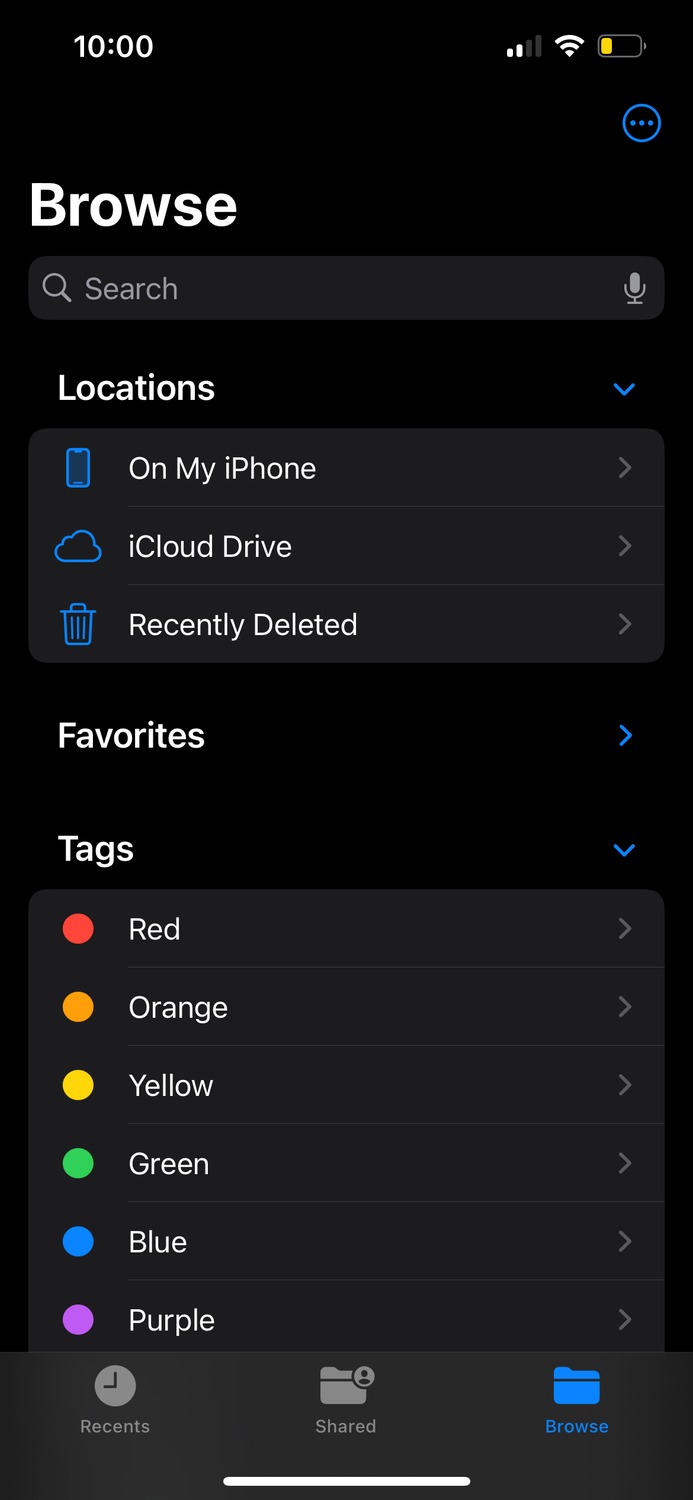Screen dimensions: 693x1500
Task: Open the Yellow tag
Action: [x=346, y=1085]
